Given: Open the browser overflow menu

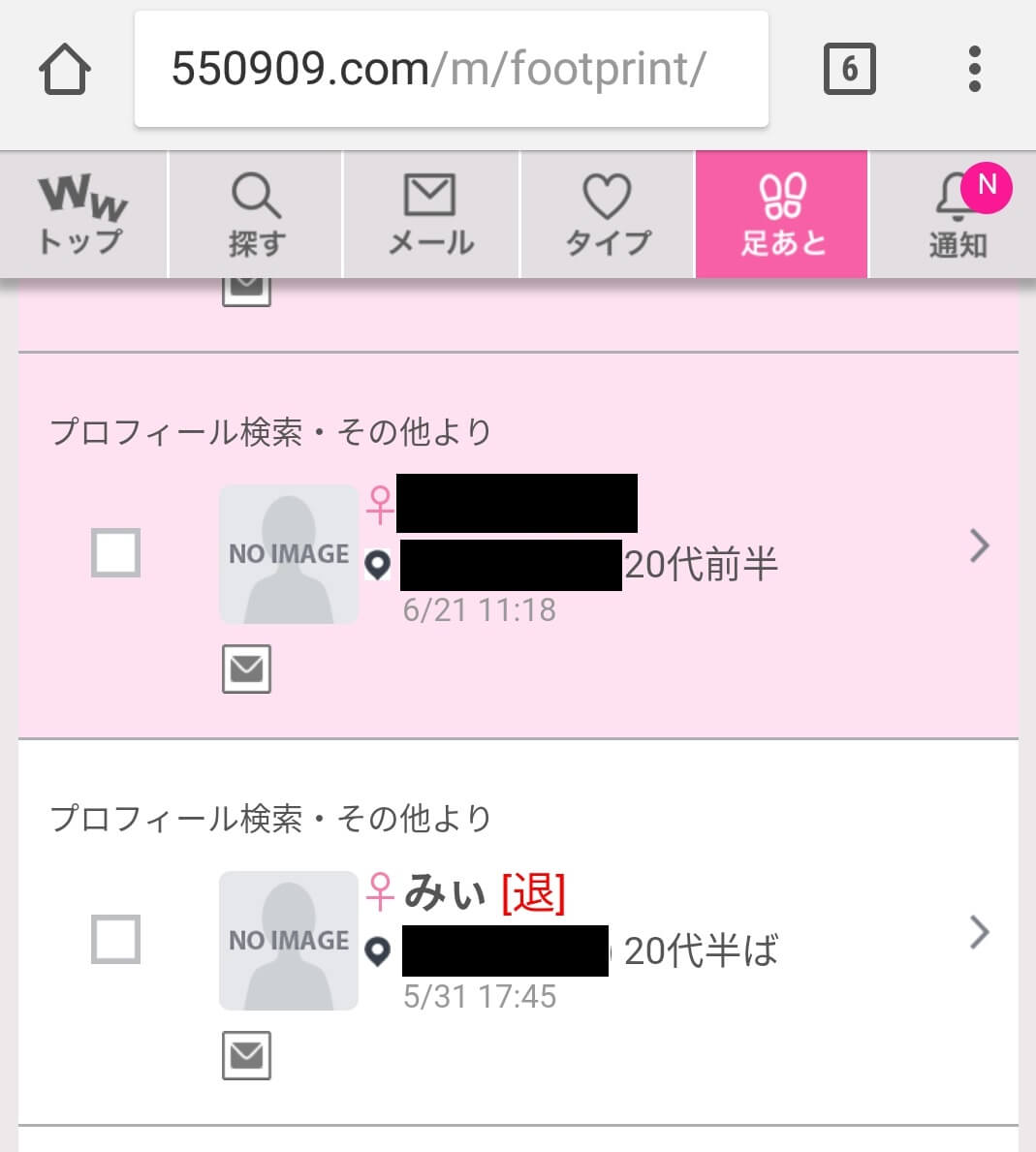Looking at the screenshot, I should click(975, 70).
